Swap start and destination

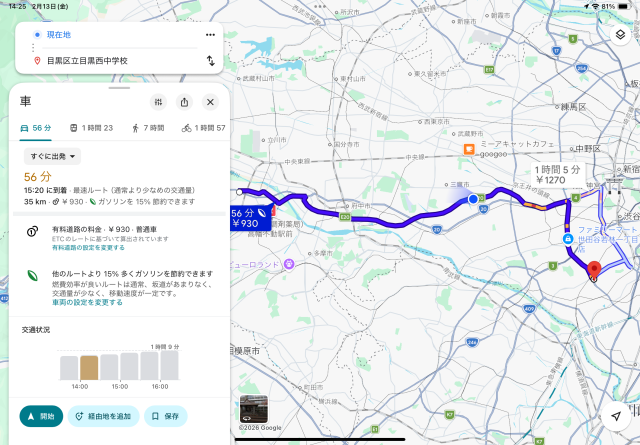point(210,60)
